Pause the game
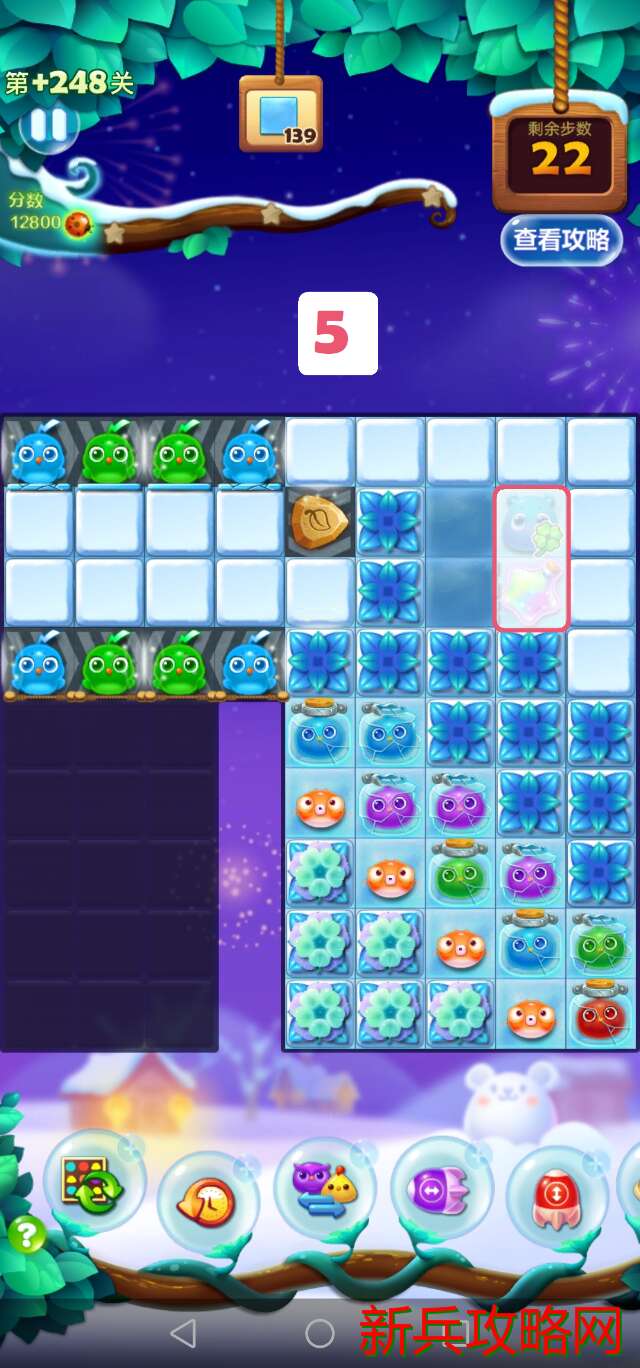This screenshot has height=1368, width=640. pos(47,127)
